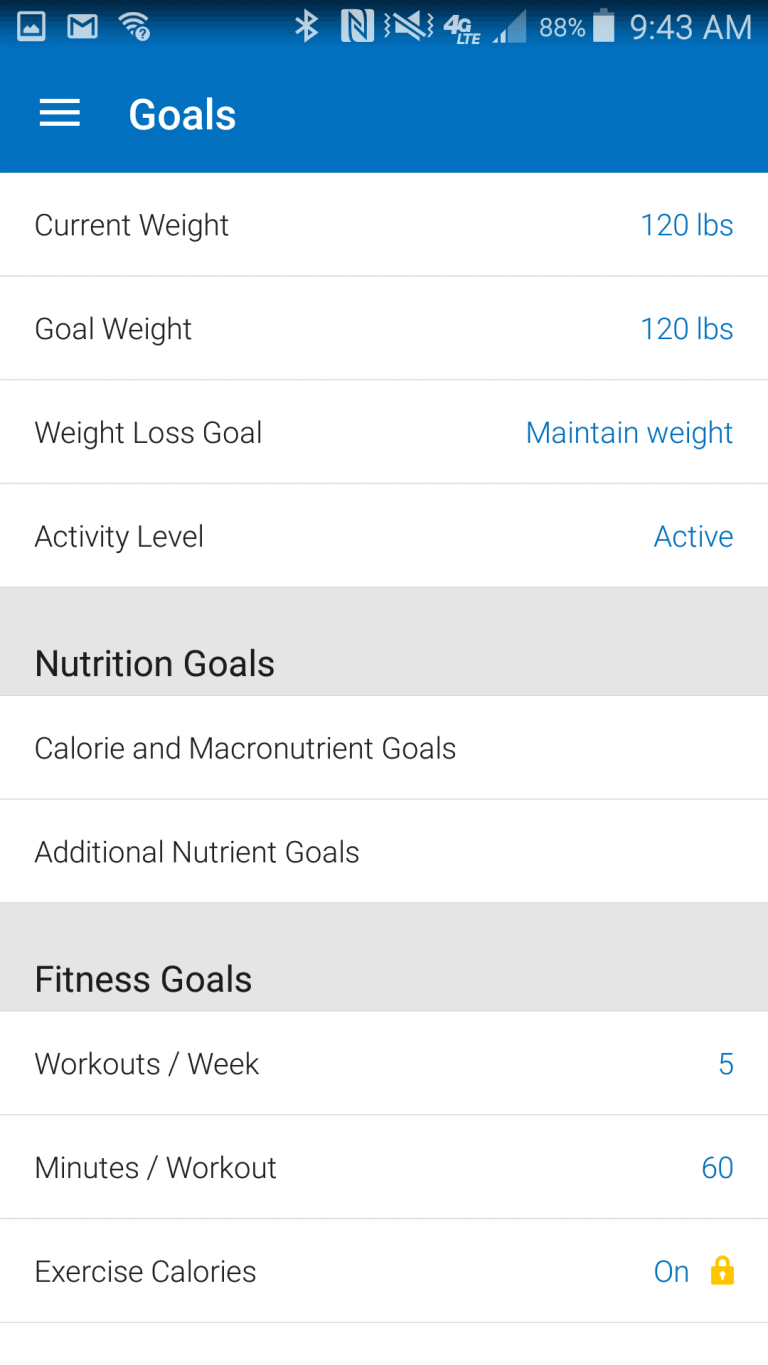Open the locked Exercise Calories setting
Image resolution: width=768 pixels, height=1365 pixels.
point(384,1272)
